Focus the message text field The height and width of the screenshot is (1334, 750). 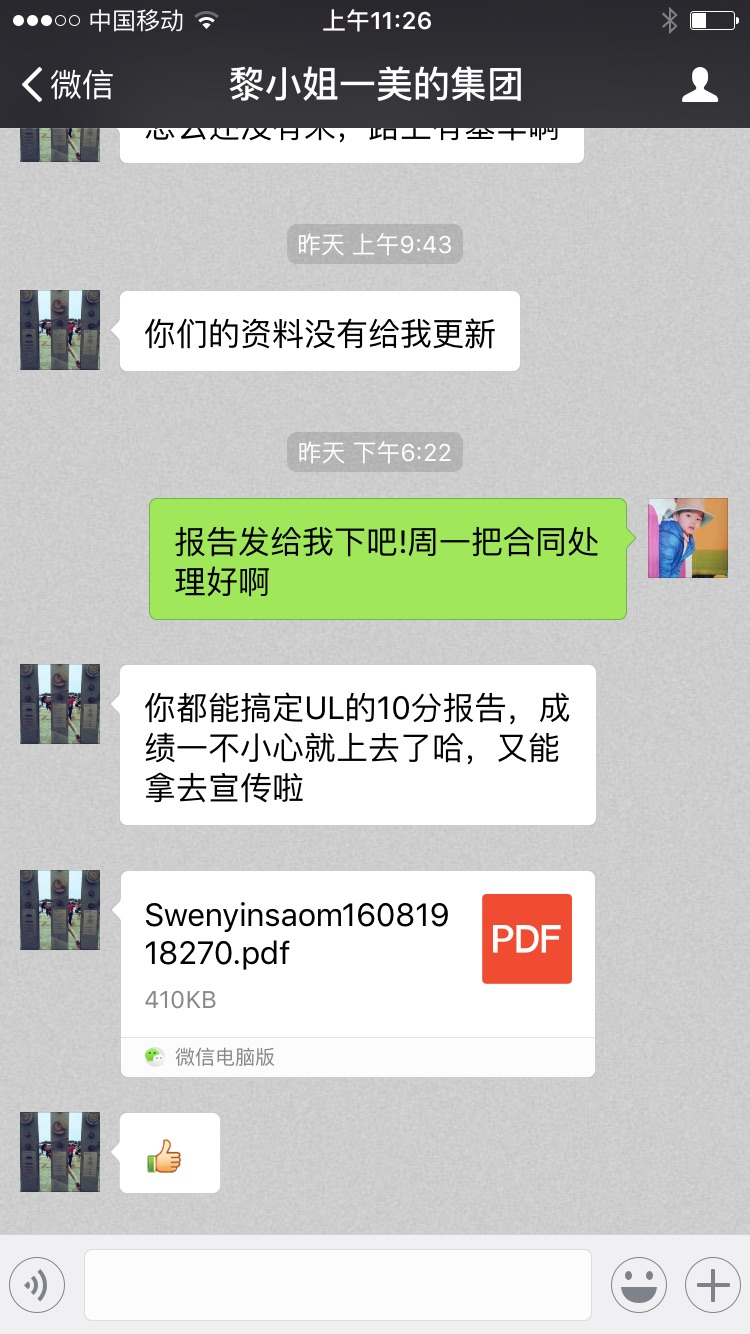click(337, 1285)
